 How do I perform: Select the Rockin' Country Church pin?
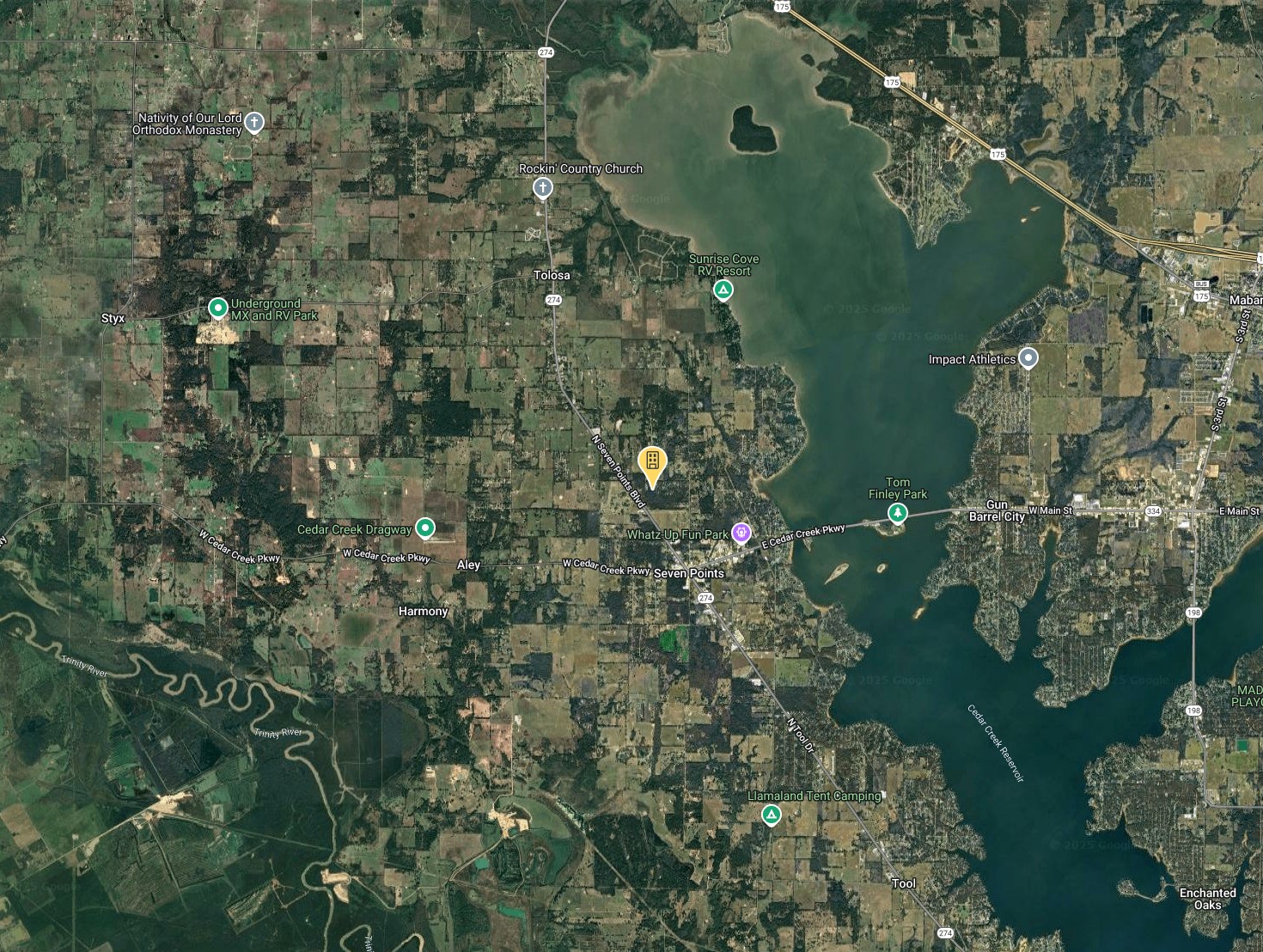(x=542, y=187)
